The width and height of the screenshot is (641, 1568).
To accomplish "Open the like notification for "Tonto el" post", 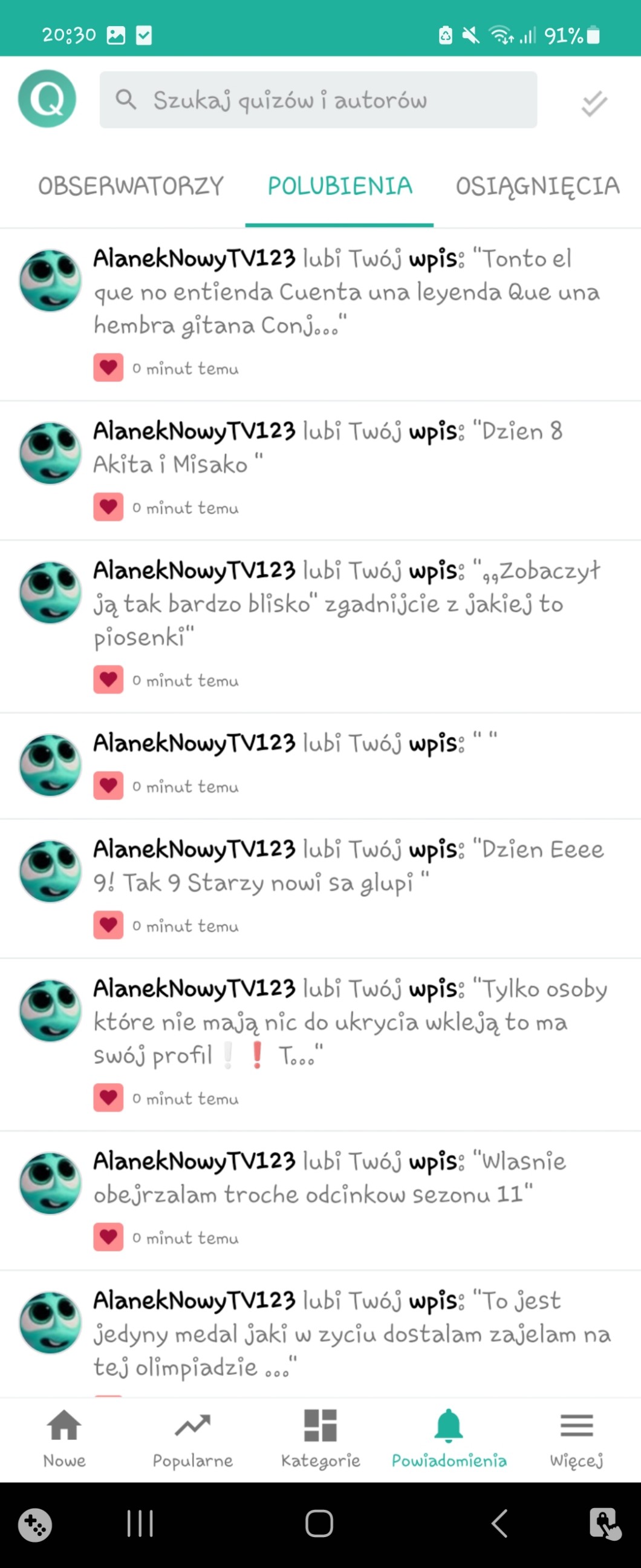I will (347, 292).
